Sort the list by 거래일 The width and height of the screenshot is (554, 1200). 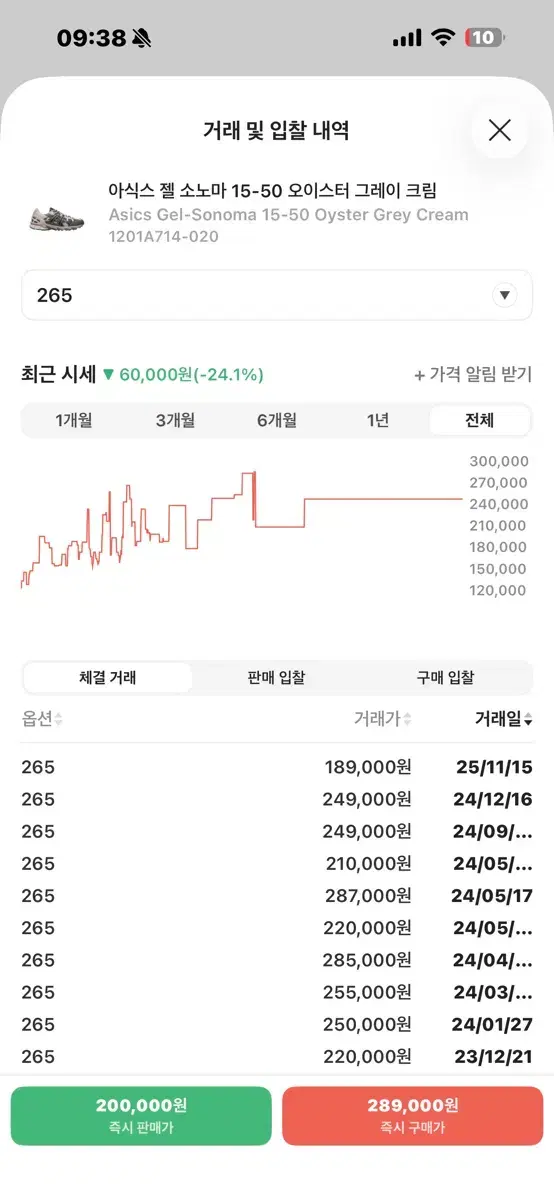[503, 719]
